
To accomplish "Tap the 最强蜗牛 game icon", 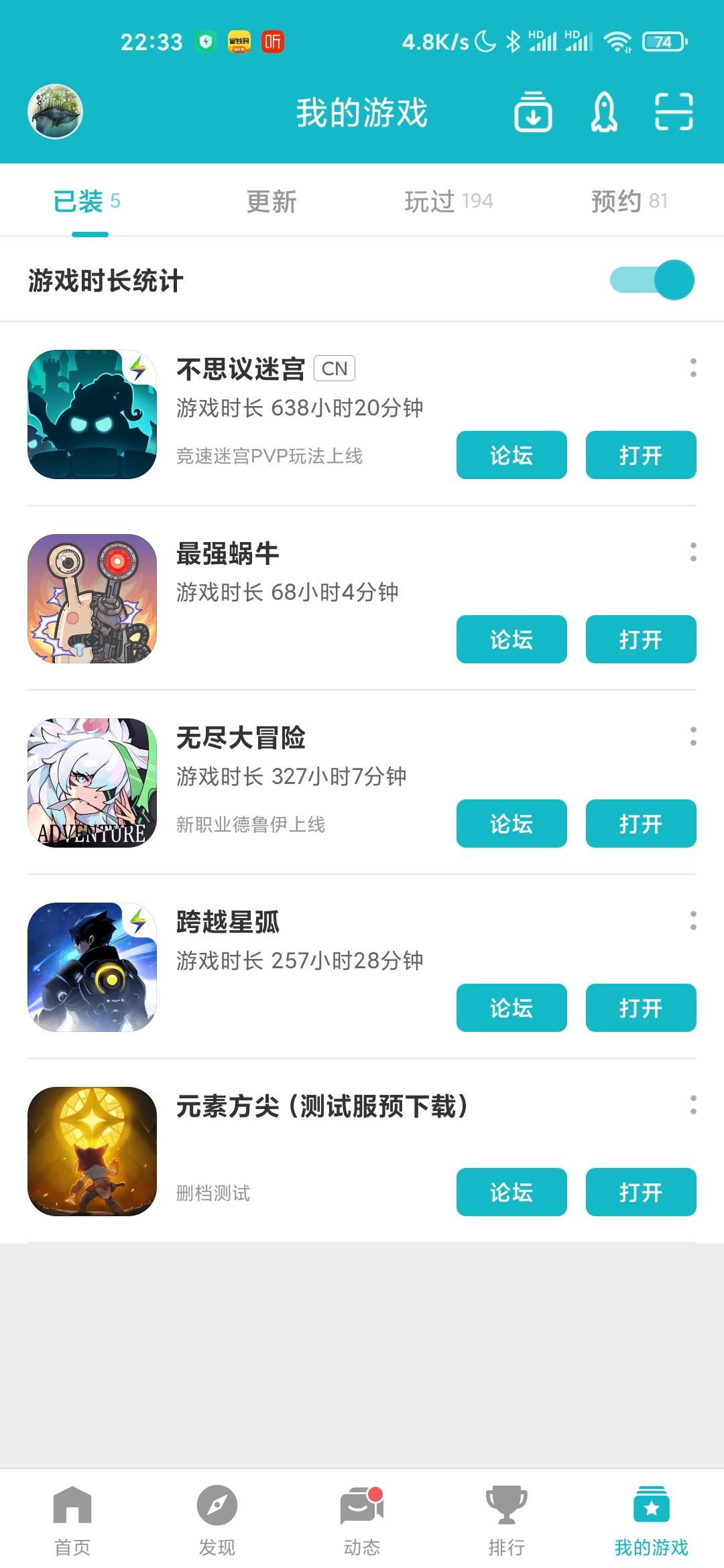I will point(92,598).
